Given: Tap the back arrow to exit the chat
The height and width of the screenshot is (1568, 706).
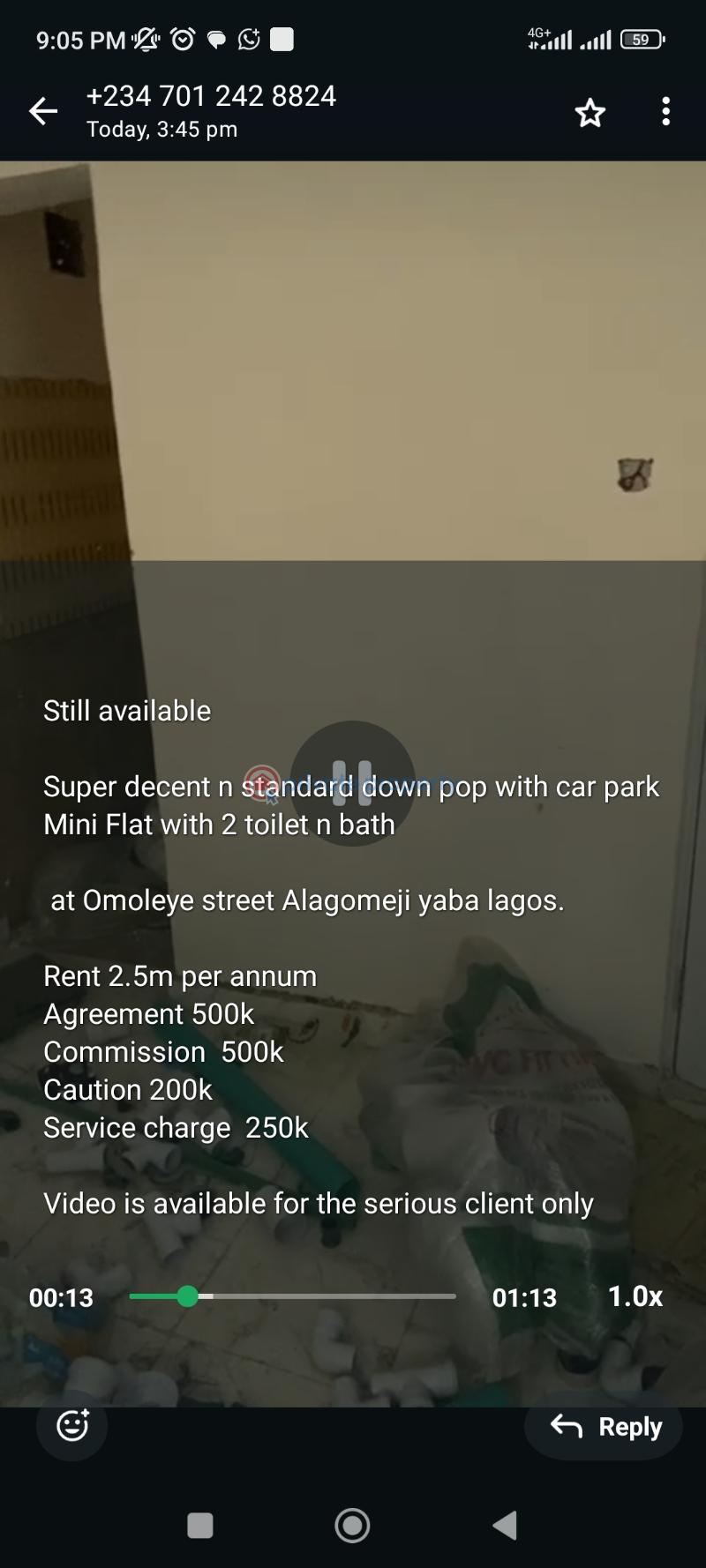Looking at the screenshot, I should (x=43, y=112).
